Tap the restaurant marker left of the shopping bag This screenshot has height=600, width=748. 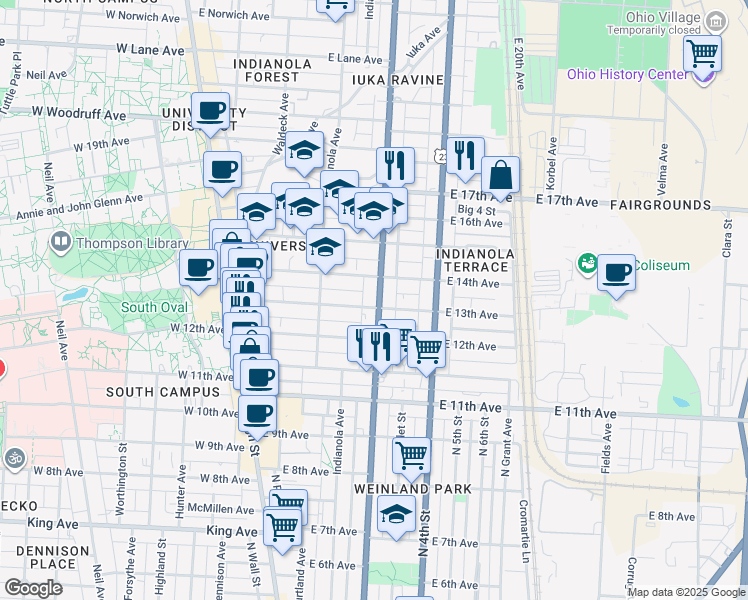click(465, 156)
